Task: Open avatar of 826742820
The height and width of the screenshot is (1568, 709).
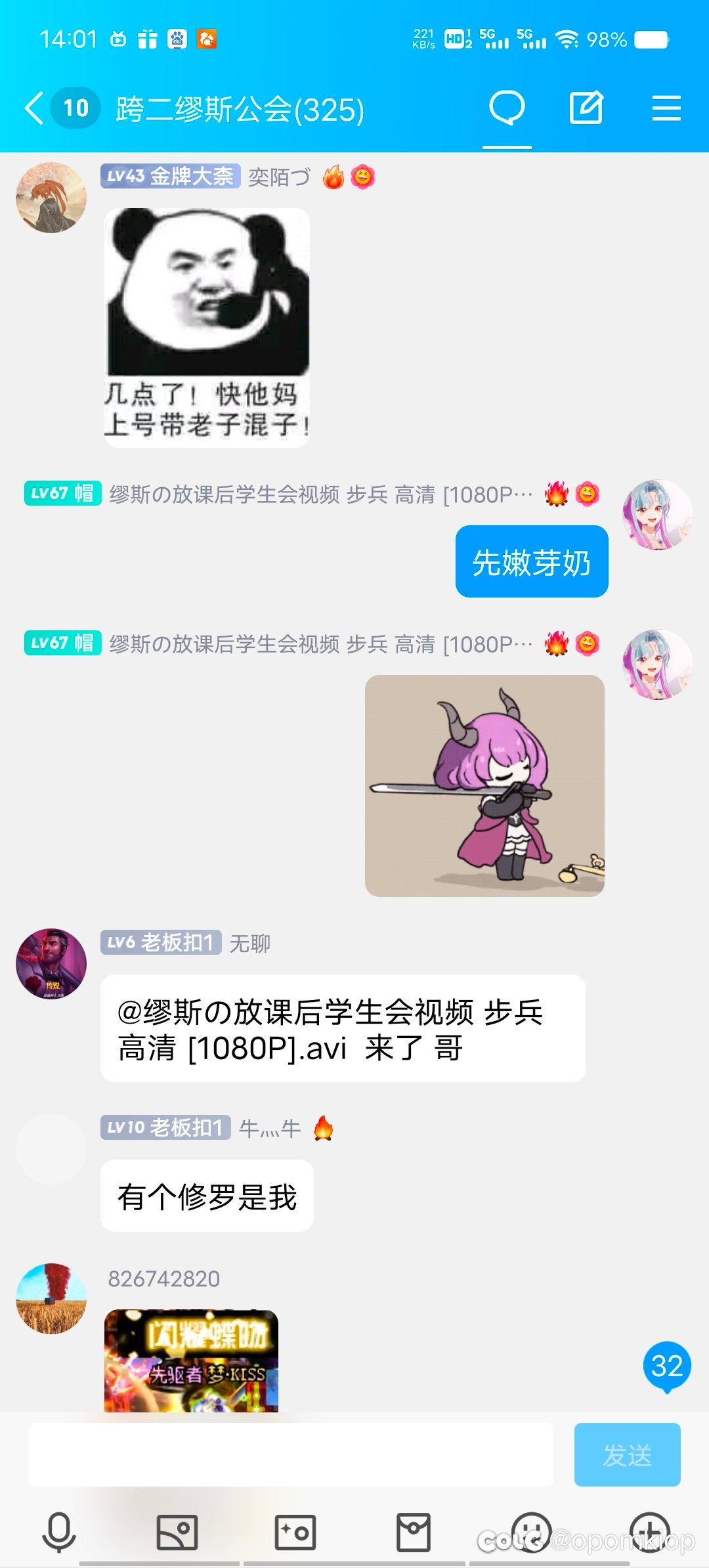Action: tap(51, 1299)
